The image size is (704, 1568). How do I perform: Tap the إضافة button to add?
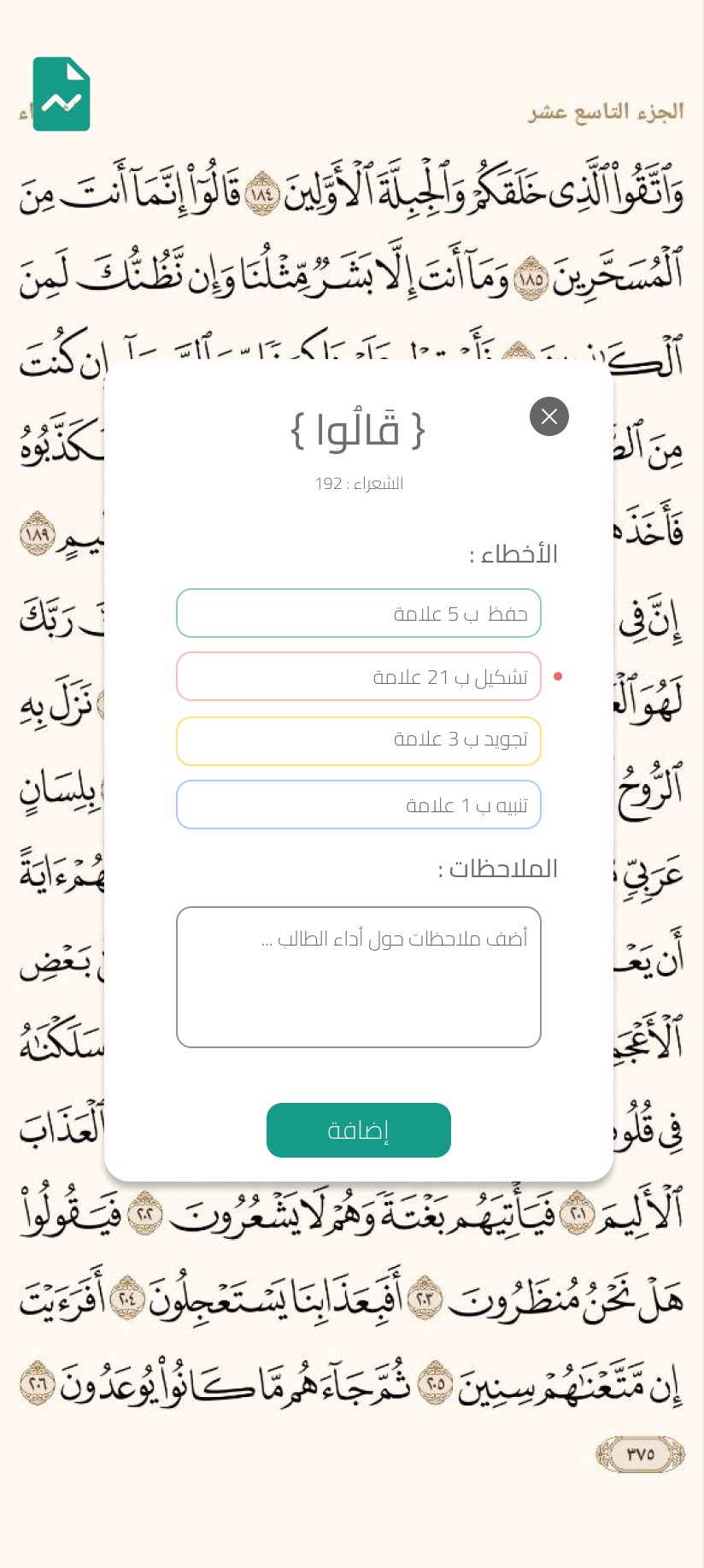pyautogui.click(x=359, y=1129)
